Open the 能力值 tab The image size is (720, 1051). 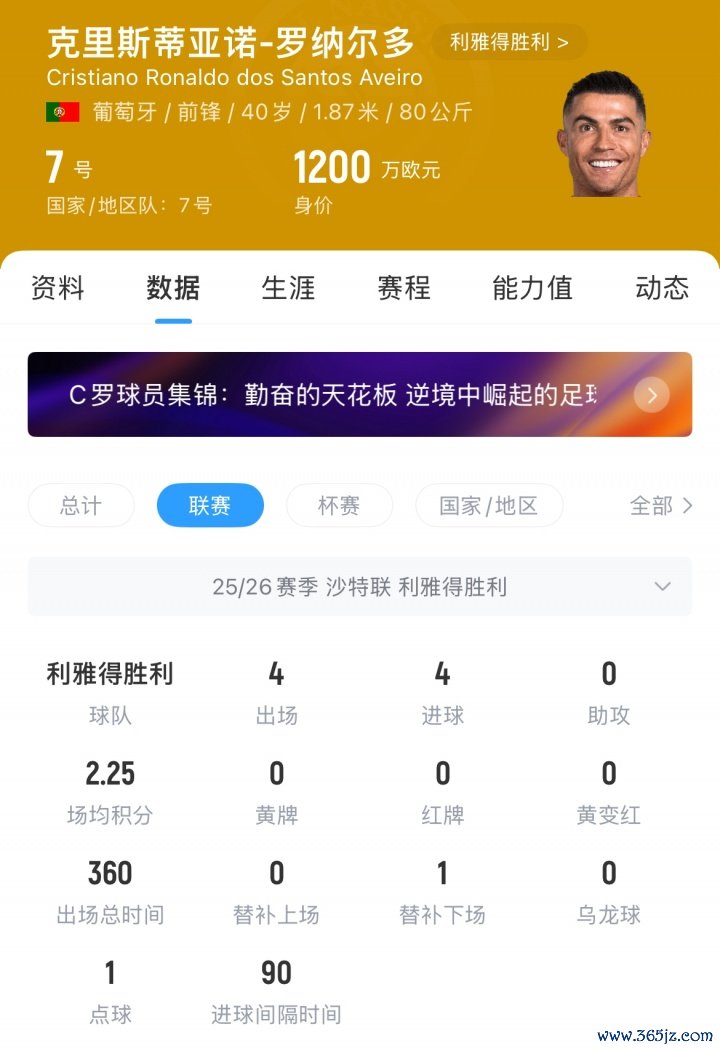[532, 288]
